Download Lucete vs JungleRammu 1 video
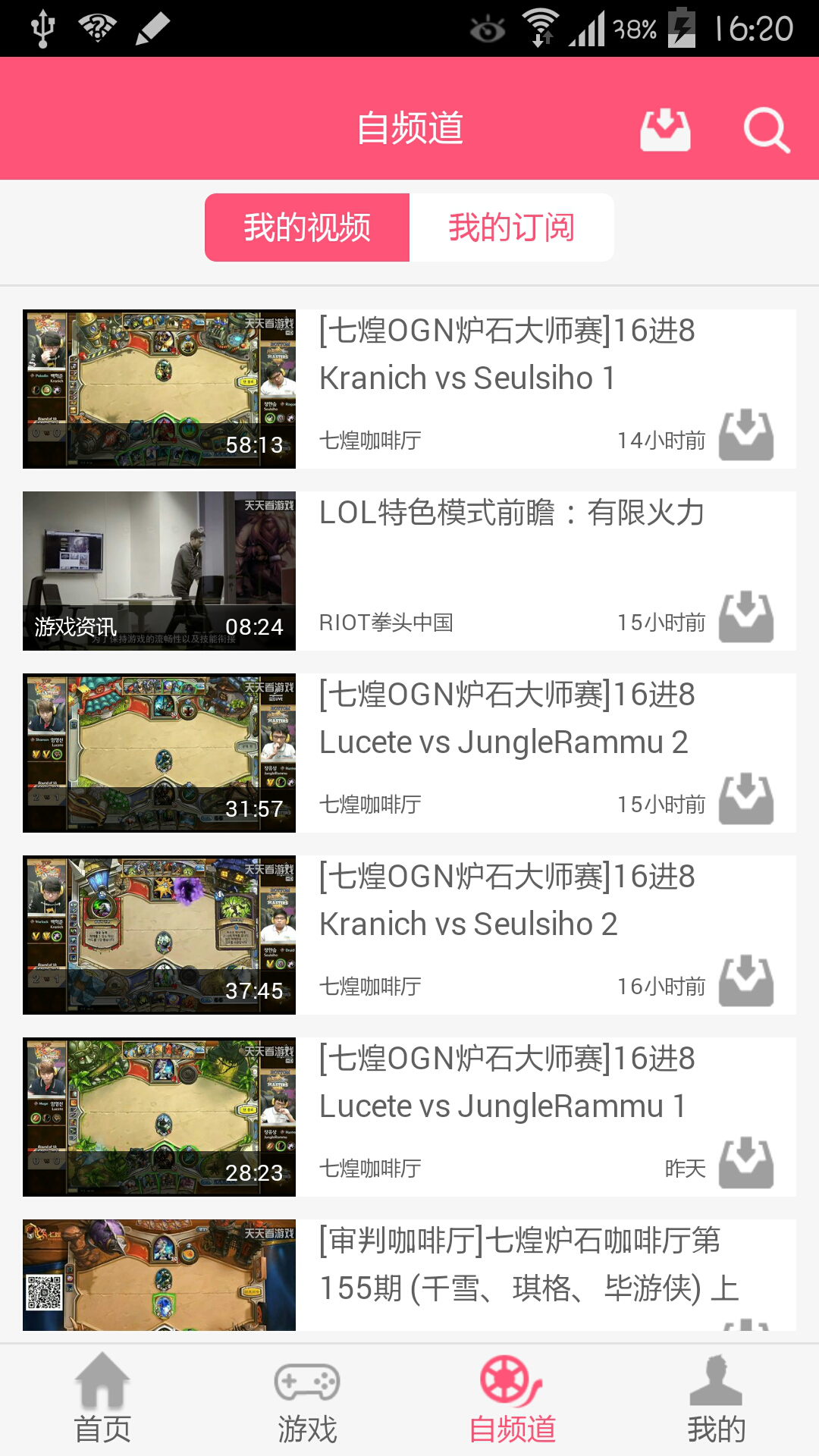 (x=746, y=1163)
